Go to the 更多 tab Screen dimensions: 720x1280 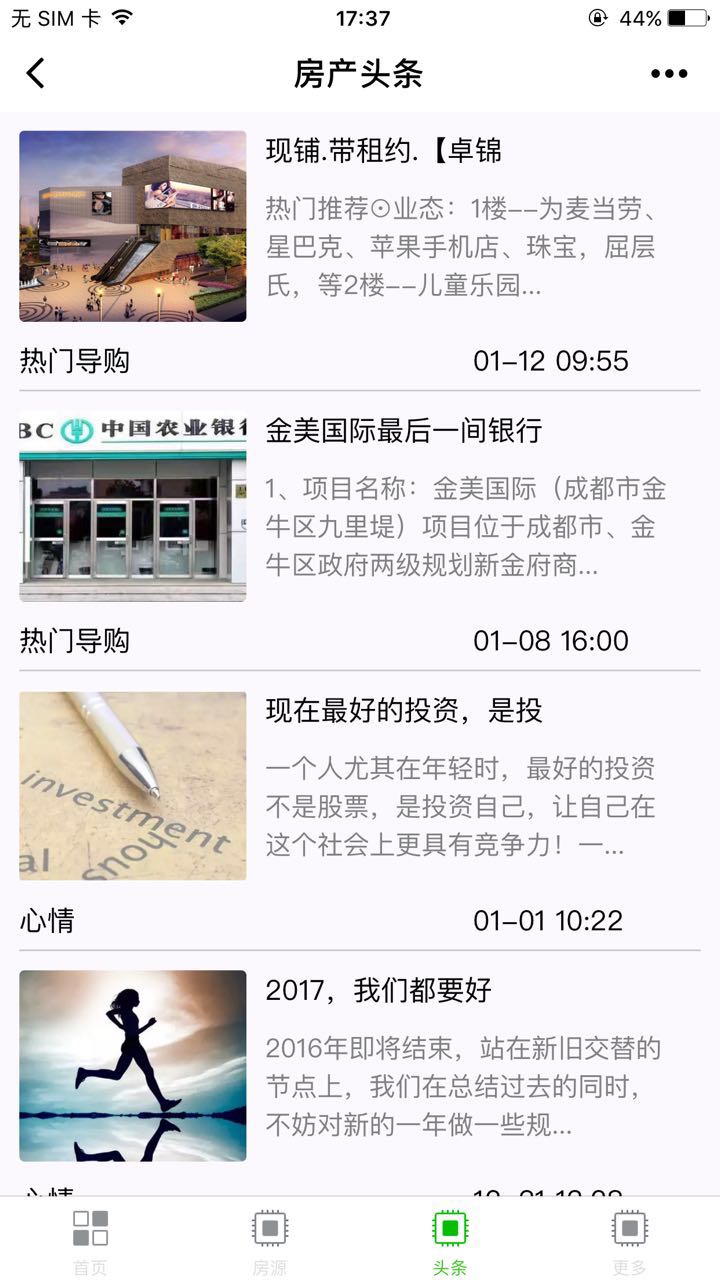coord(629,1240)
